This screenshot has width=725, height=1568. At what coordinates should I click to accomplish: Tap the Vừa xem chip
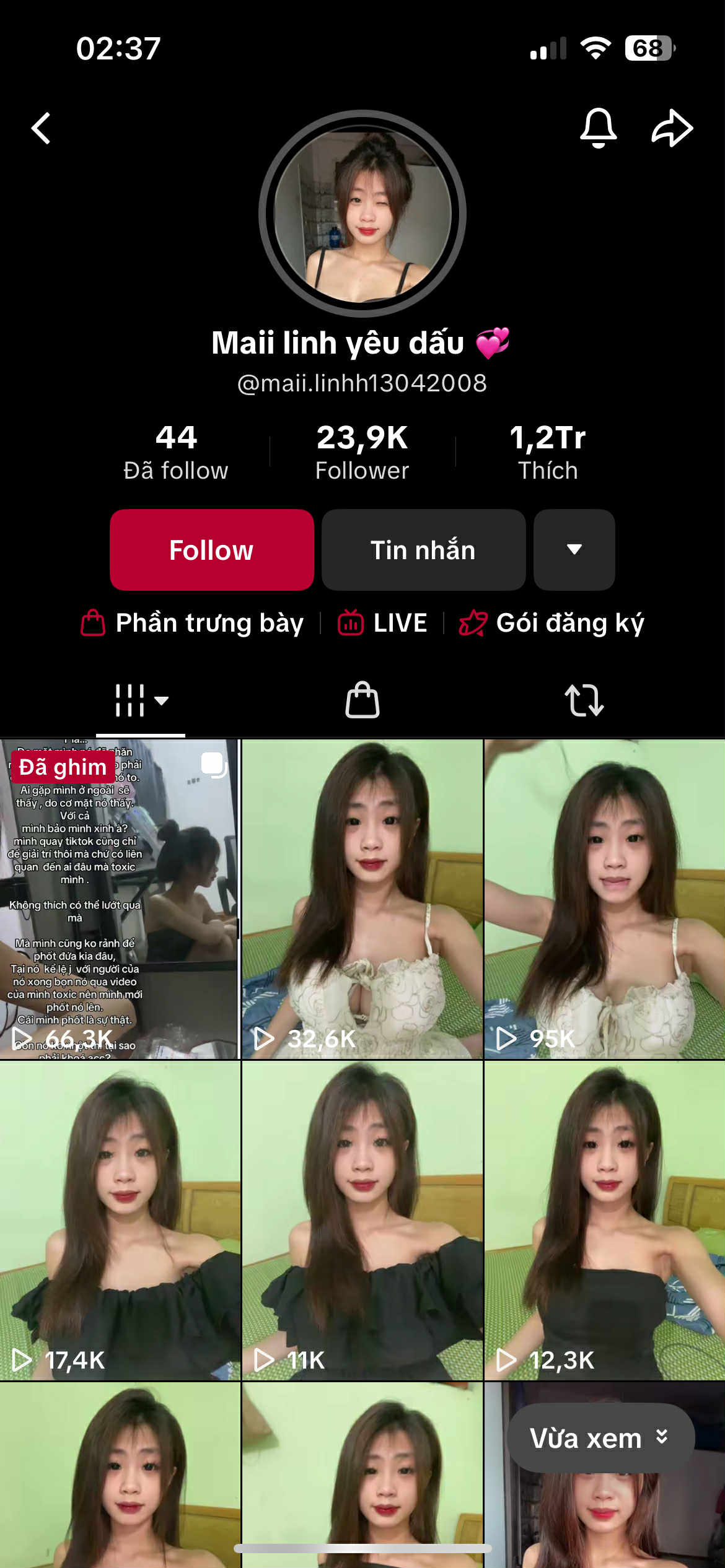tap(600, 1438)
